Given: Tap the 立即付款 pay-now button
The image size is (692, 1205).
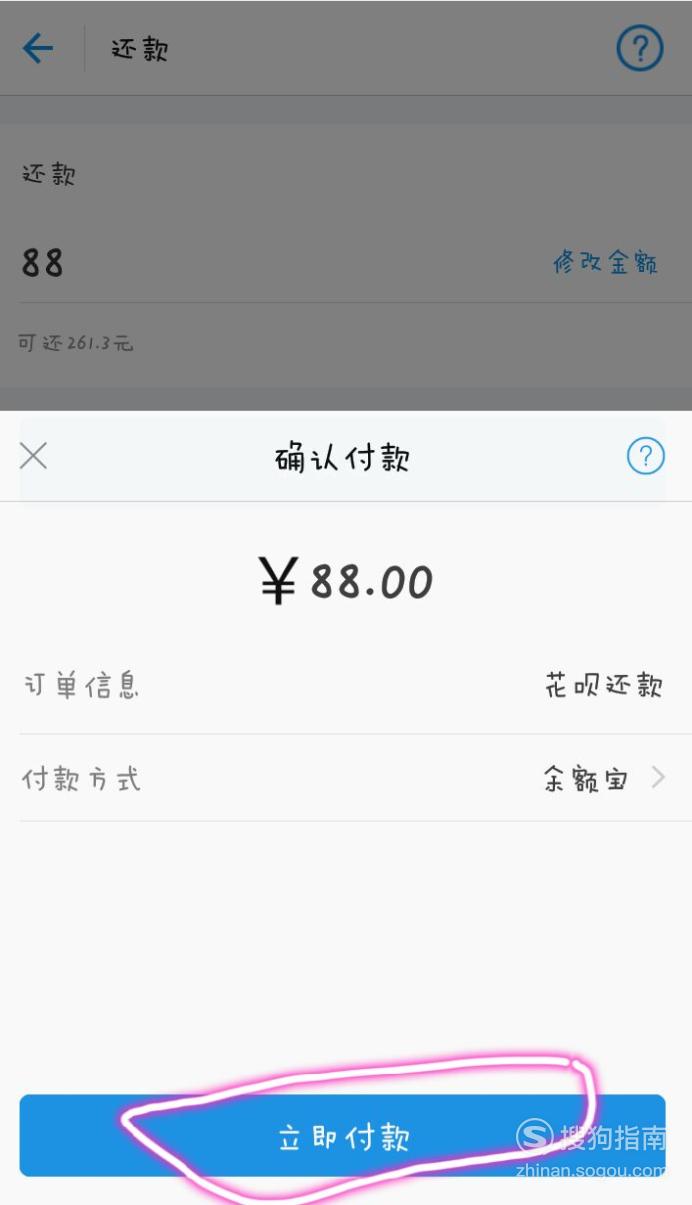Looking at the screenshot, I should 342,1135.
